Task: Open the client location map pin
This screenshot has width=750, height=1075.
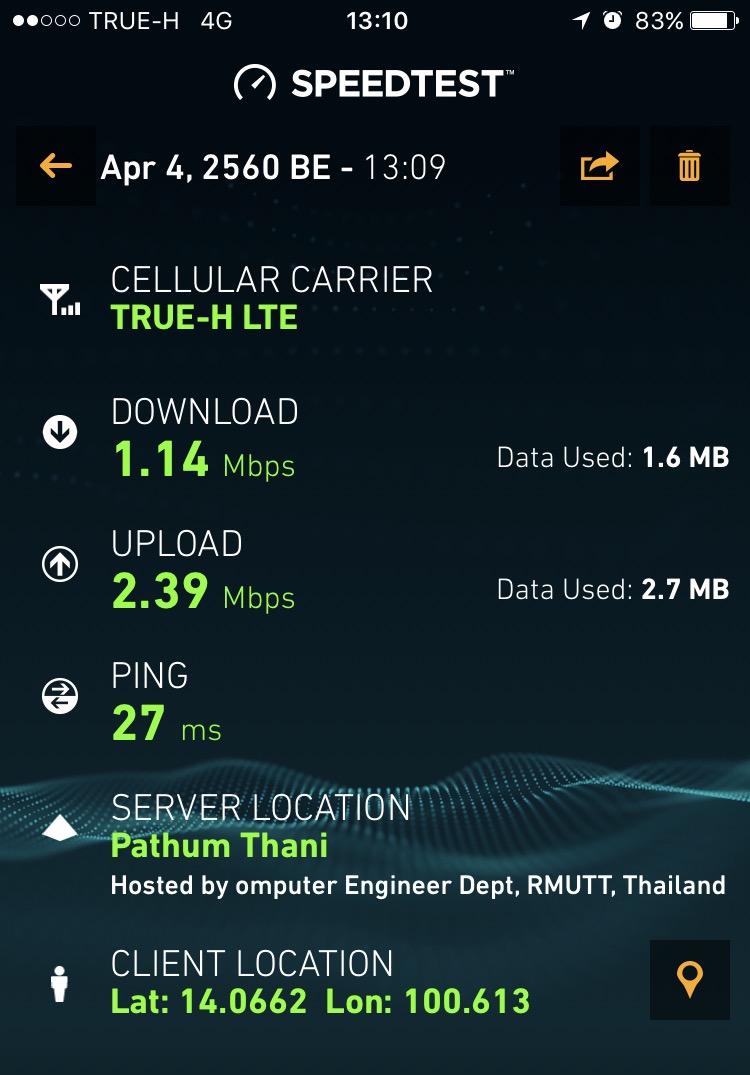Action: coord(690,980)
